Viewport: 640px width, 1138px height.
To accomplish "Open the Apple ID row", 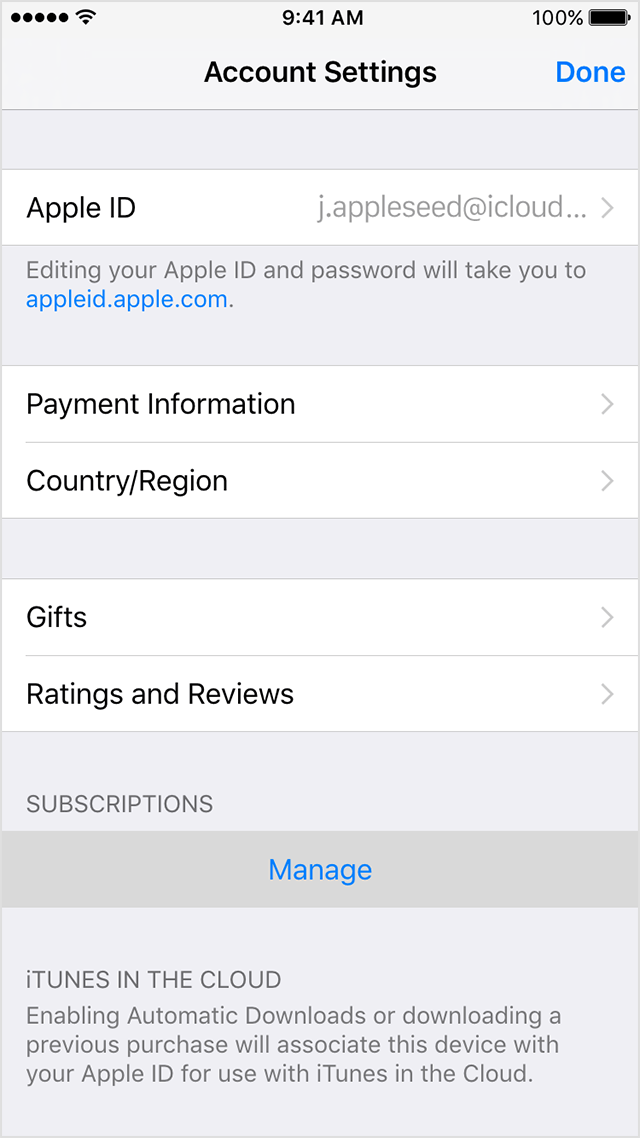I will tap(320, 208).
